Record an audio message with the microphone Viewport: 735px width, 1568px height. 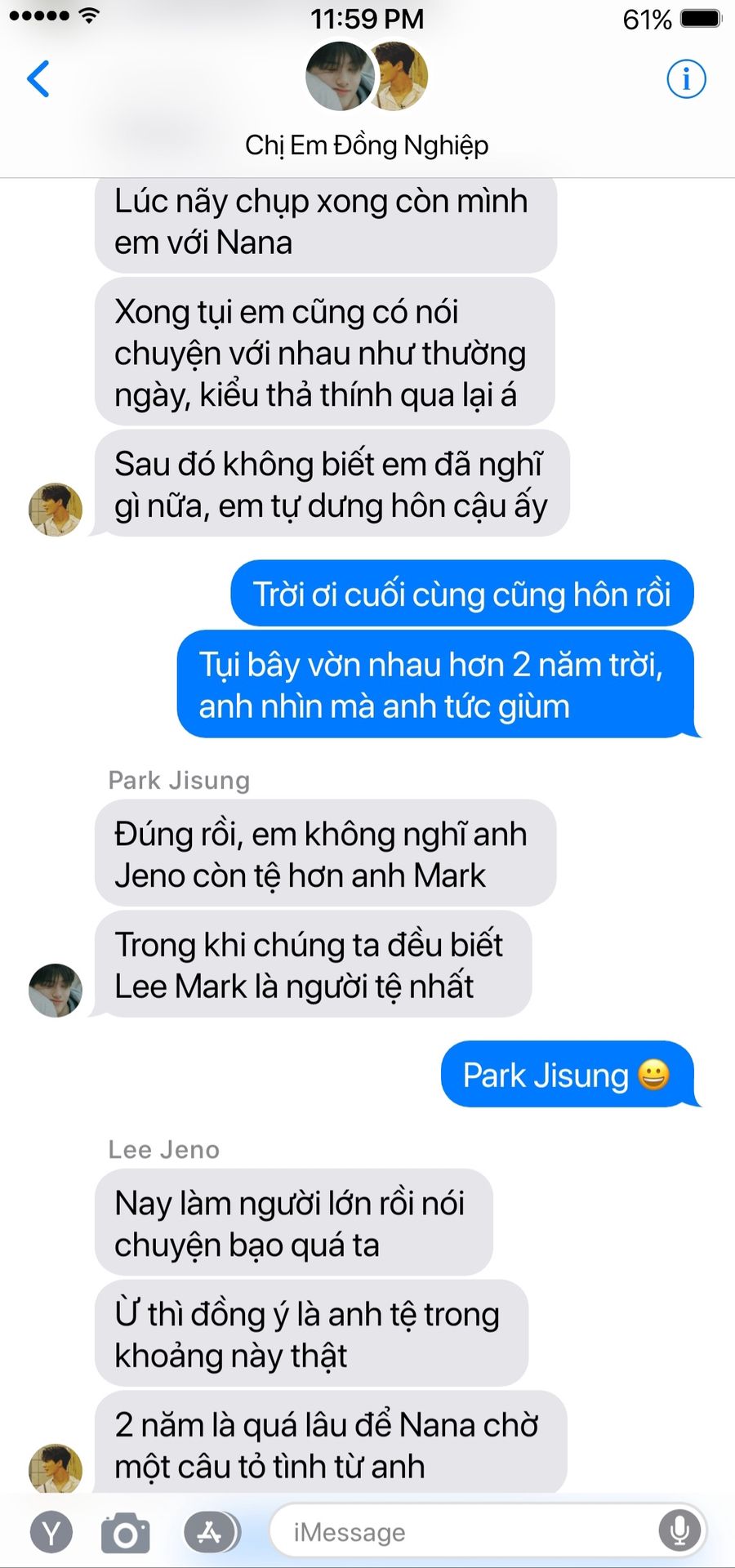pyautogui.click(x=679, y=1532)
